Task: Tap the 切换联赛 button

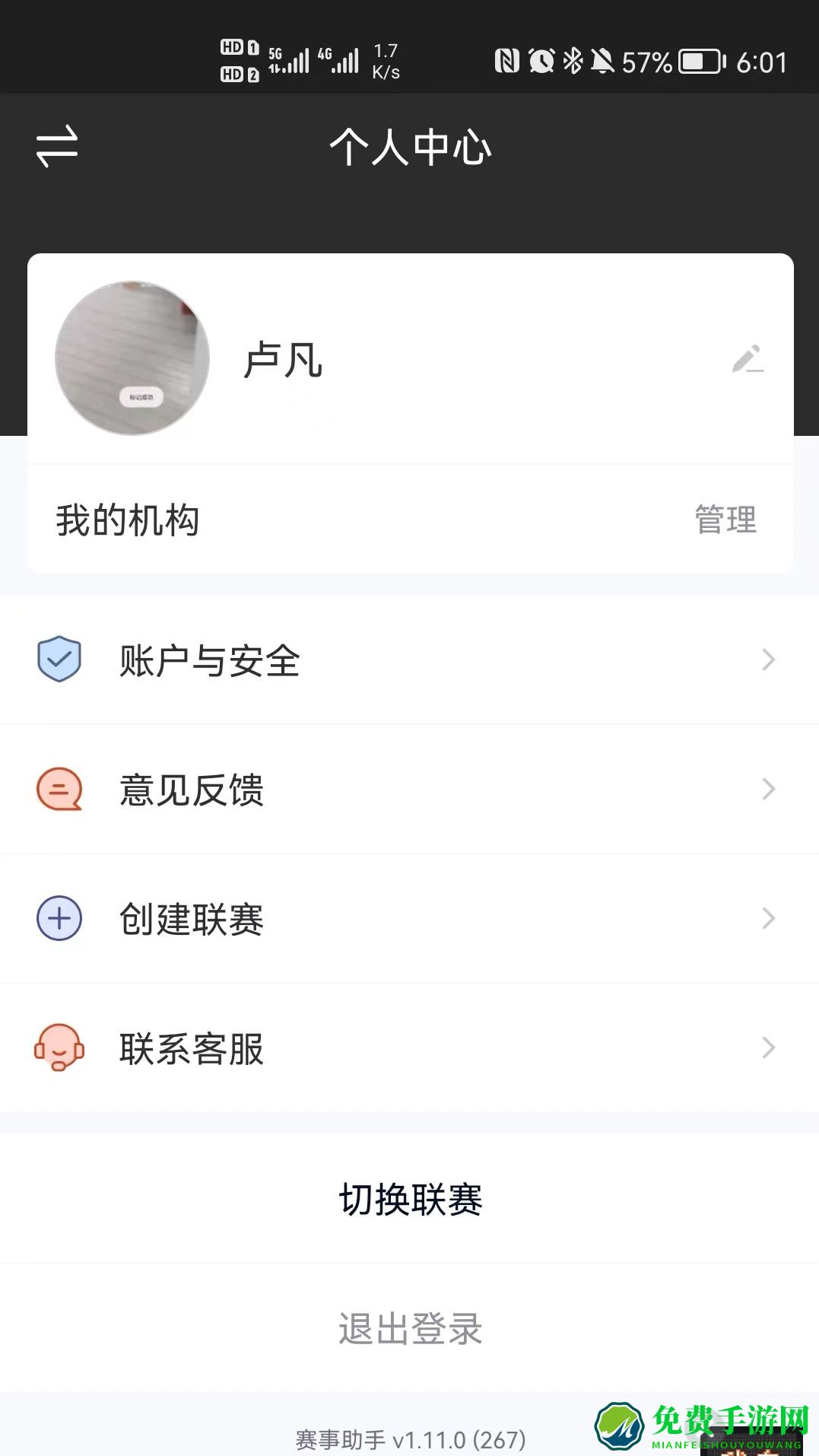Action: (x=410, y=1200)
